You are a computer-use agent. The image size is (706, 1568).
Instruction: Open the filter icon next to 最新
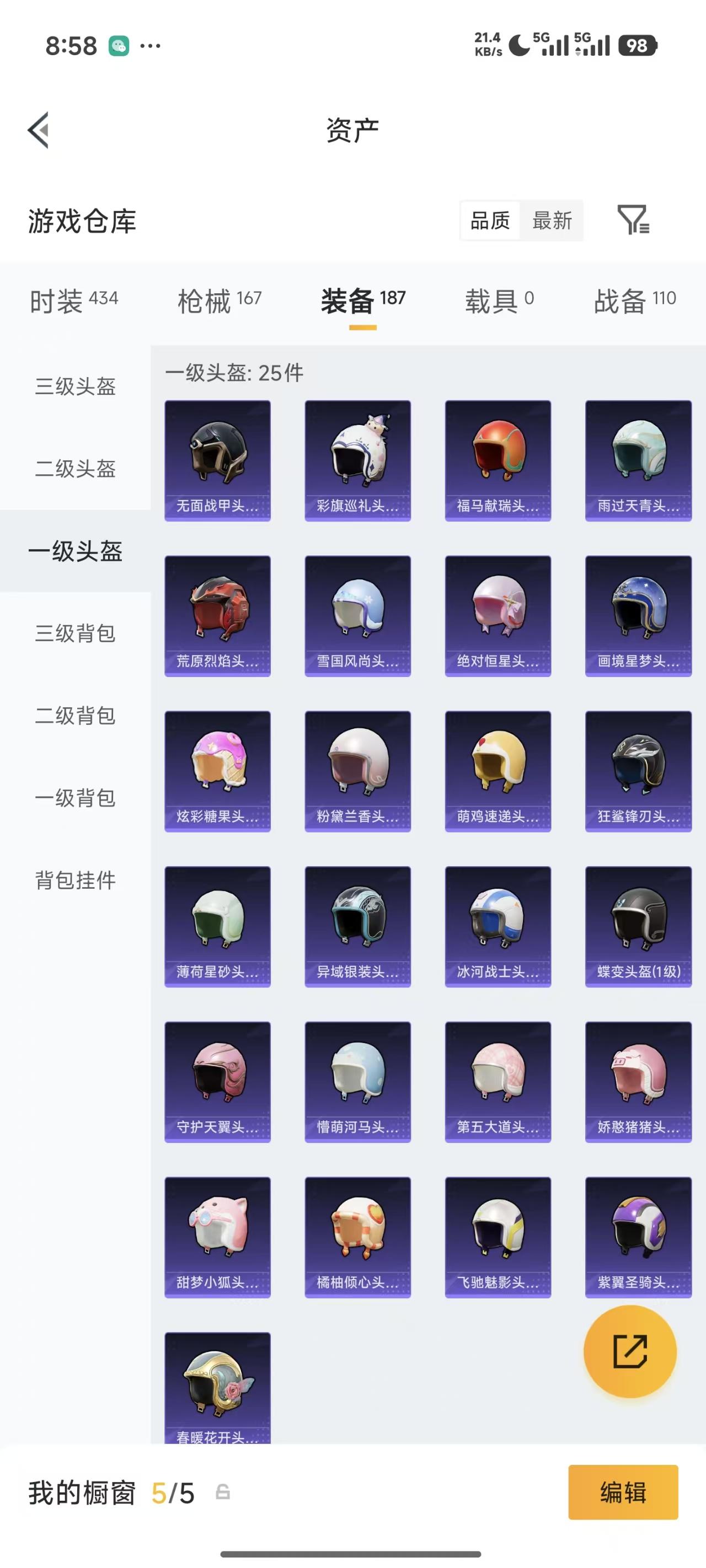coord(633,220)
